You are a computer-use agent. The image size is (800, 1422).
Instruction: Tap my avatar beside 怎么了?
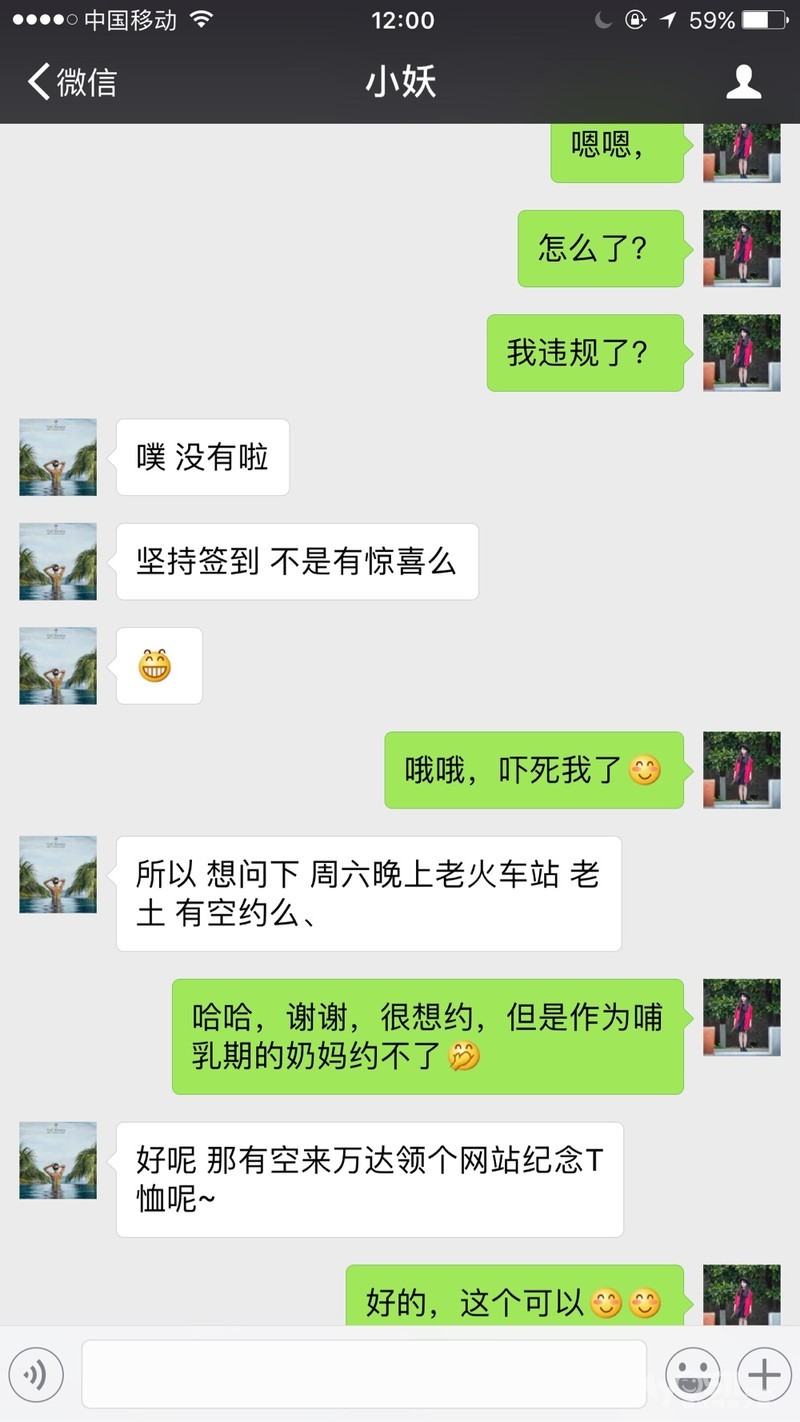click(x=741, y=248)
